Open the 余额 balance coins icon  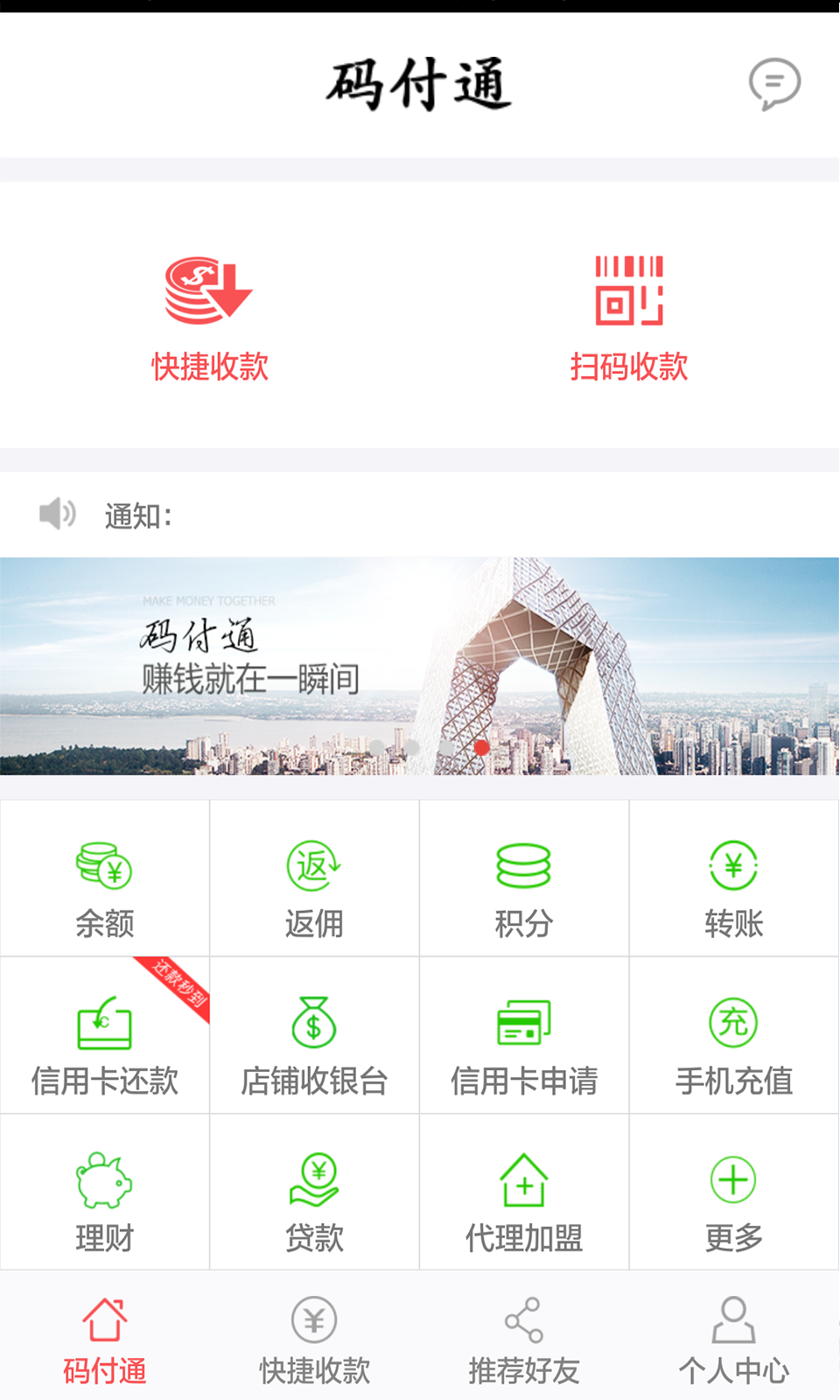pos(104,866)
